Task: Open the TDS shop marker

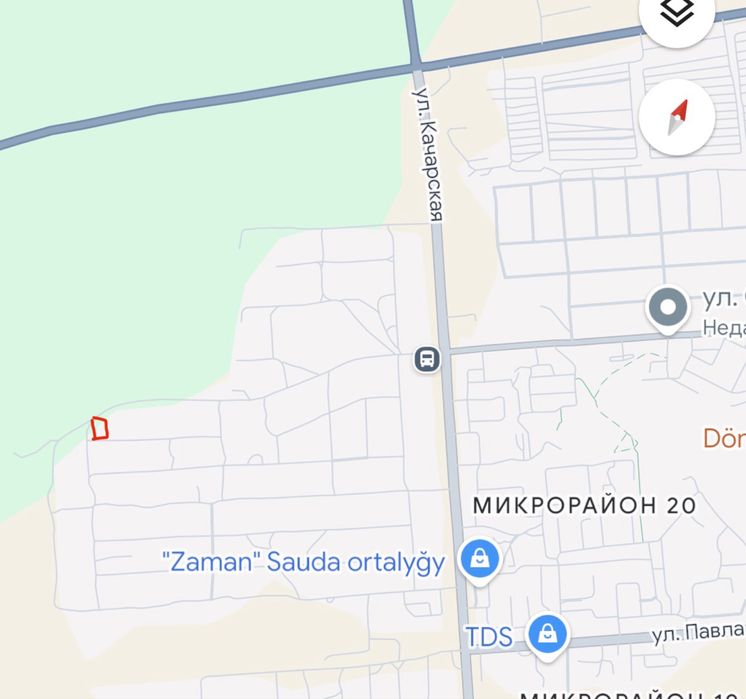Action: point(547,634)
